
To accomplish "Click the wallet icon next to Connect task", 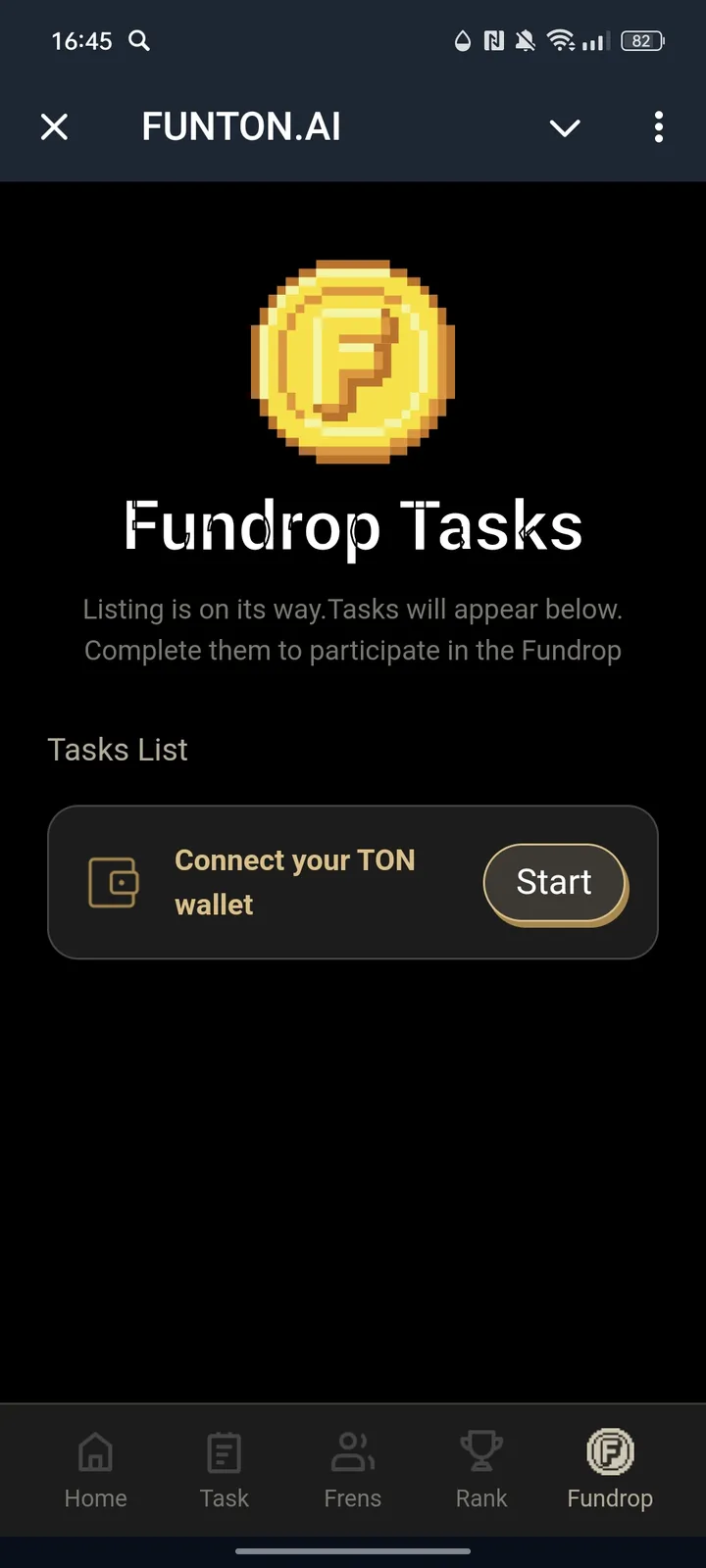I will coord(113,881).
